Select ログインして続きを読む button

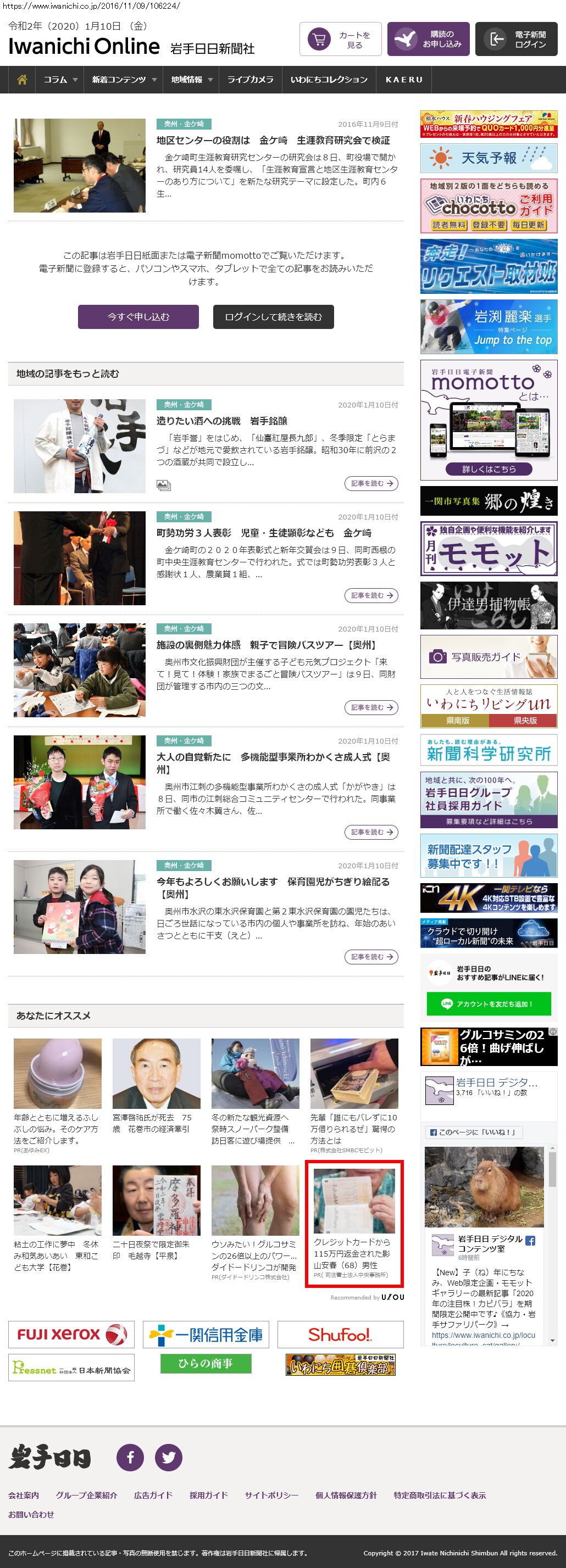pyautogui.click(x=273, y=317)
